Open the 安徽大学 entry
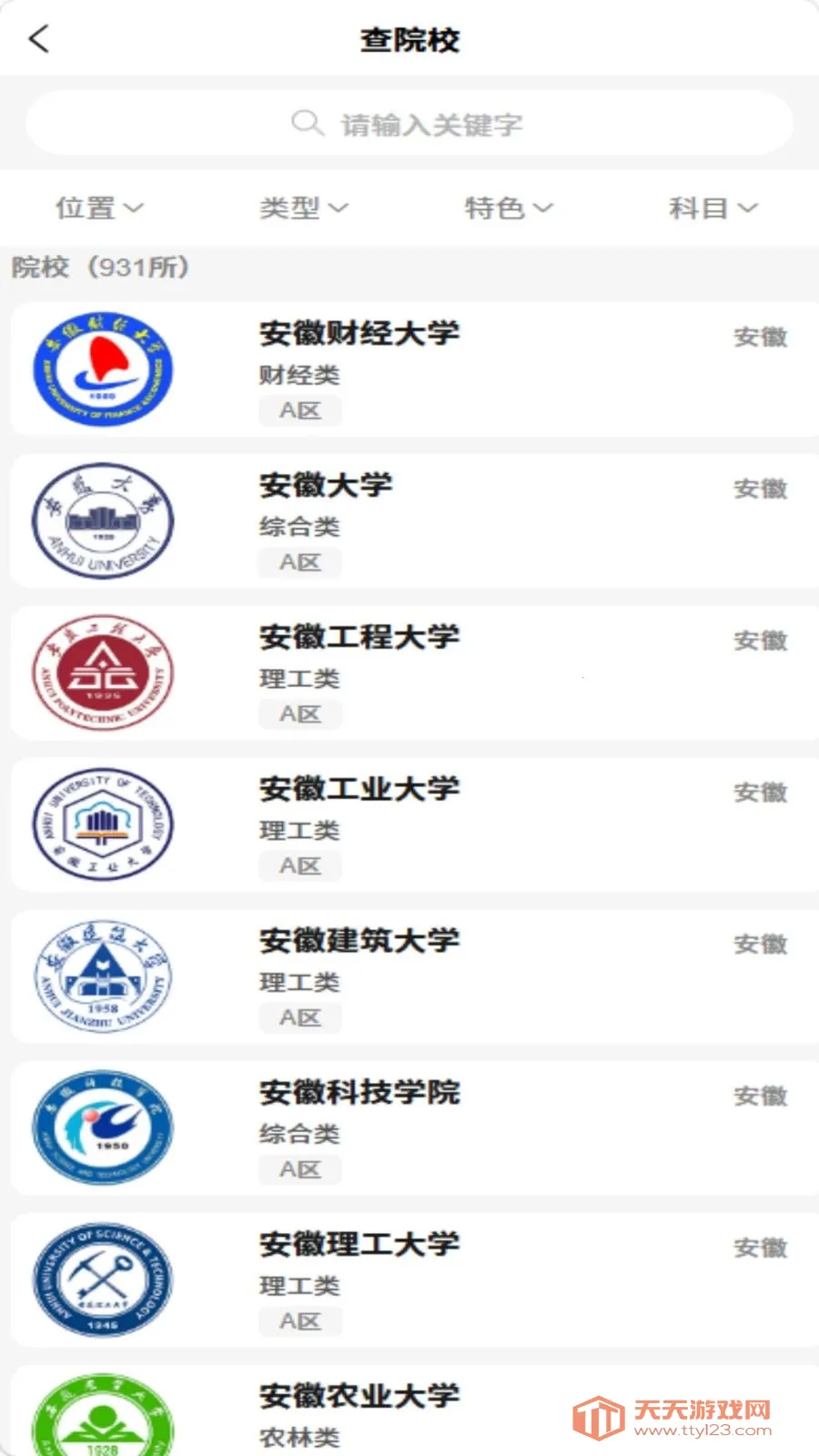 coord(415,521)
